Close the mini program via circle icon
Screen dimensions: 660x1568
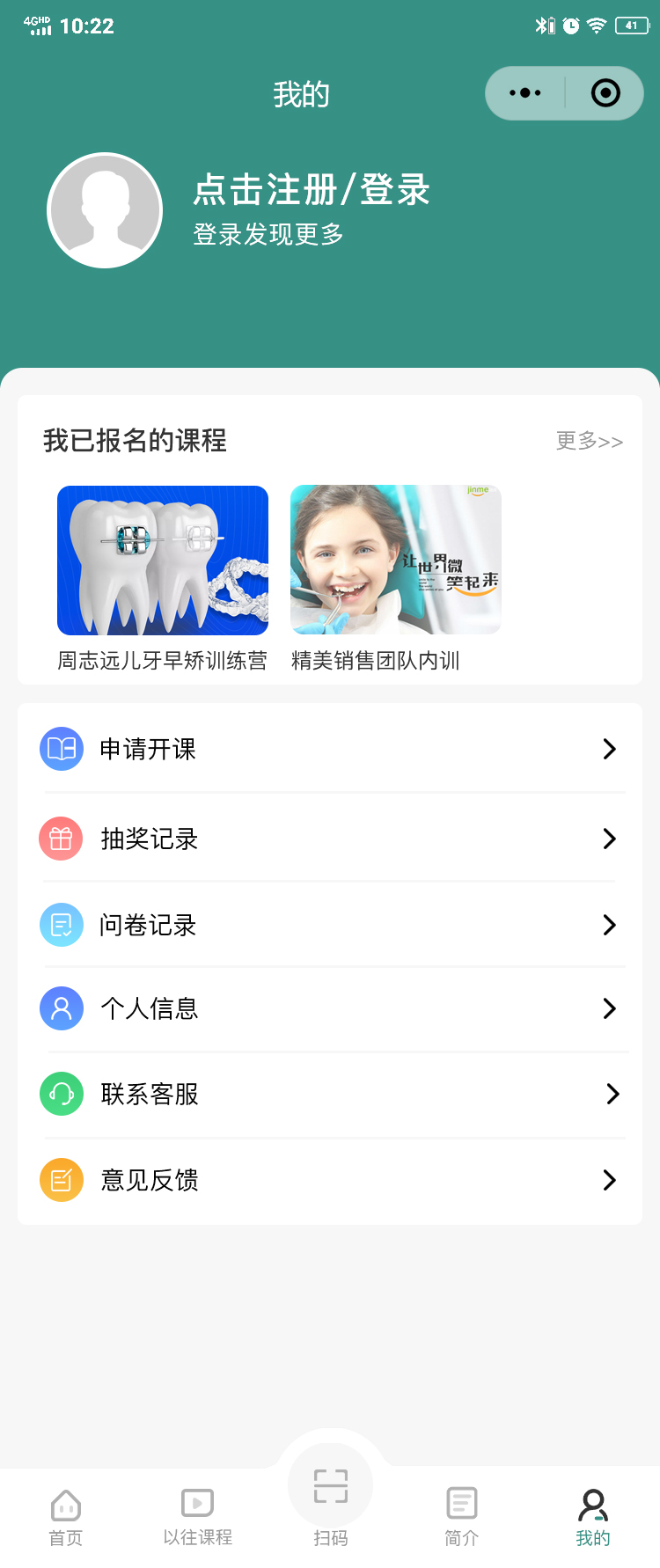(605, 93)
